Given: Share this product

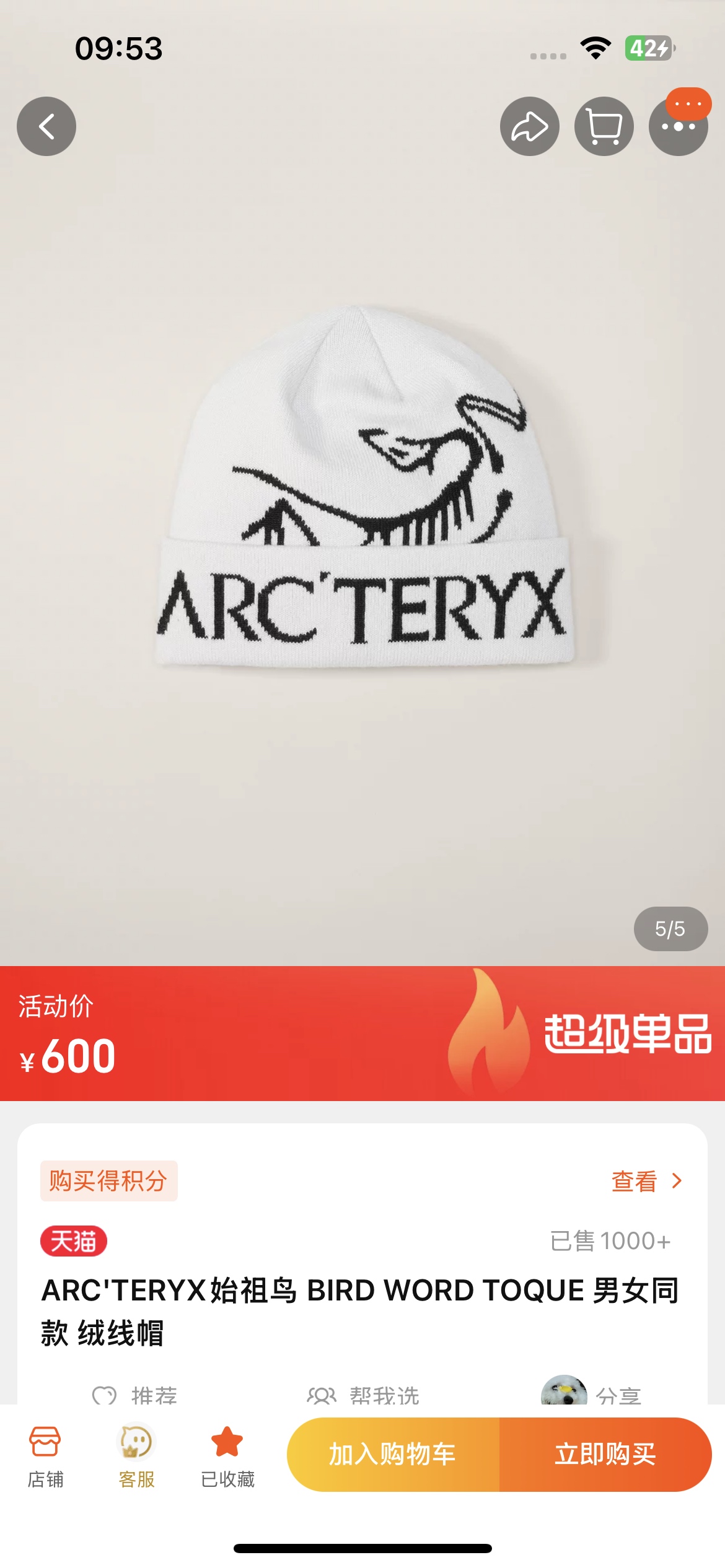Looking at the screenshot, I should point(529,126).
